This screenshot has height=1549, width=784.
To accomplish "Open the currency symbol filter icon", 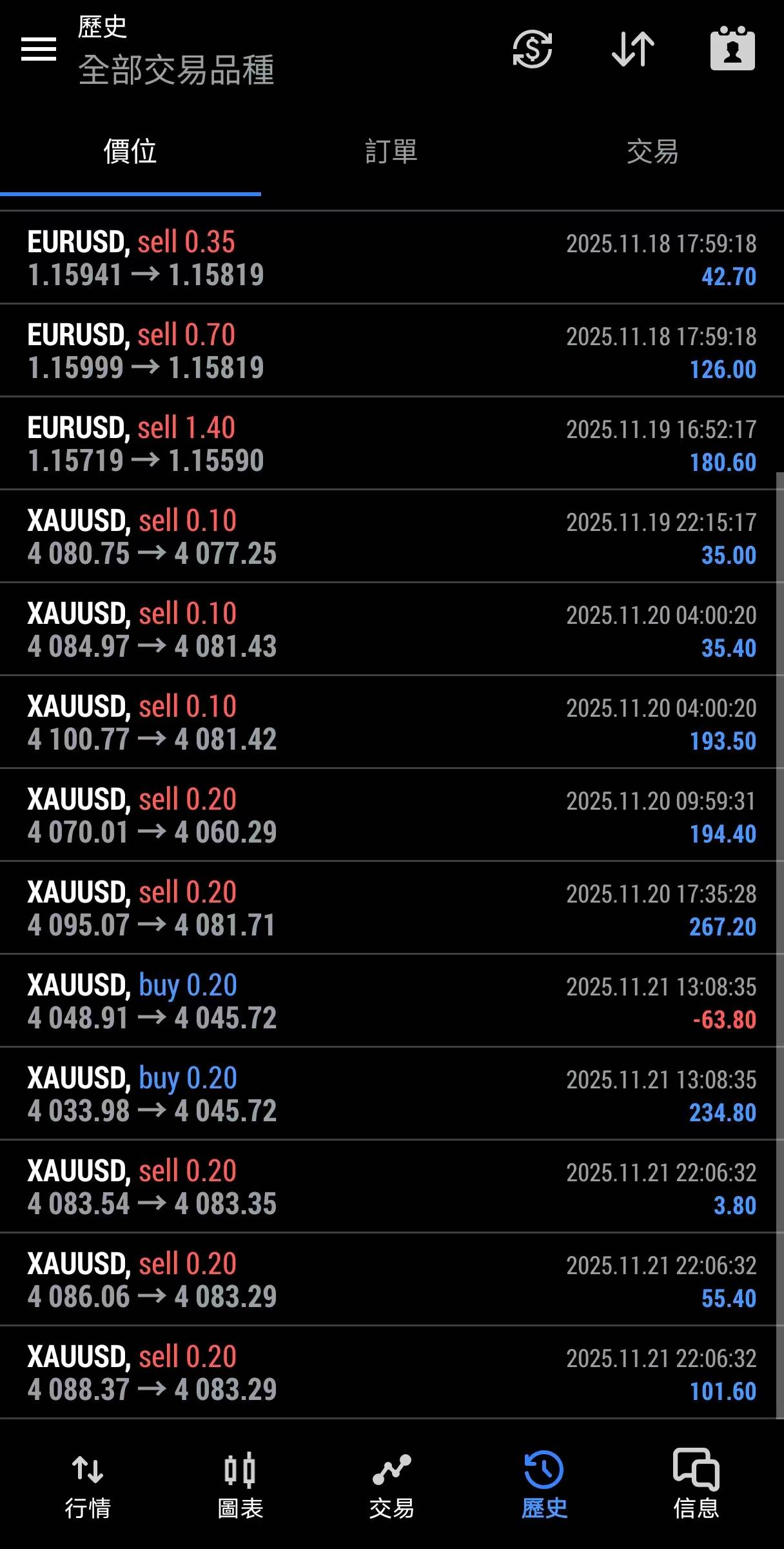I will 532,49.
